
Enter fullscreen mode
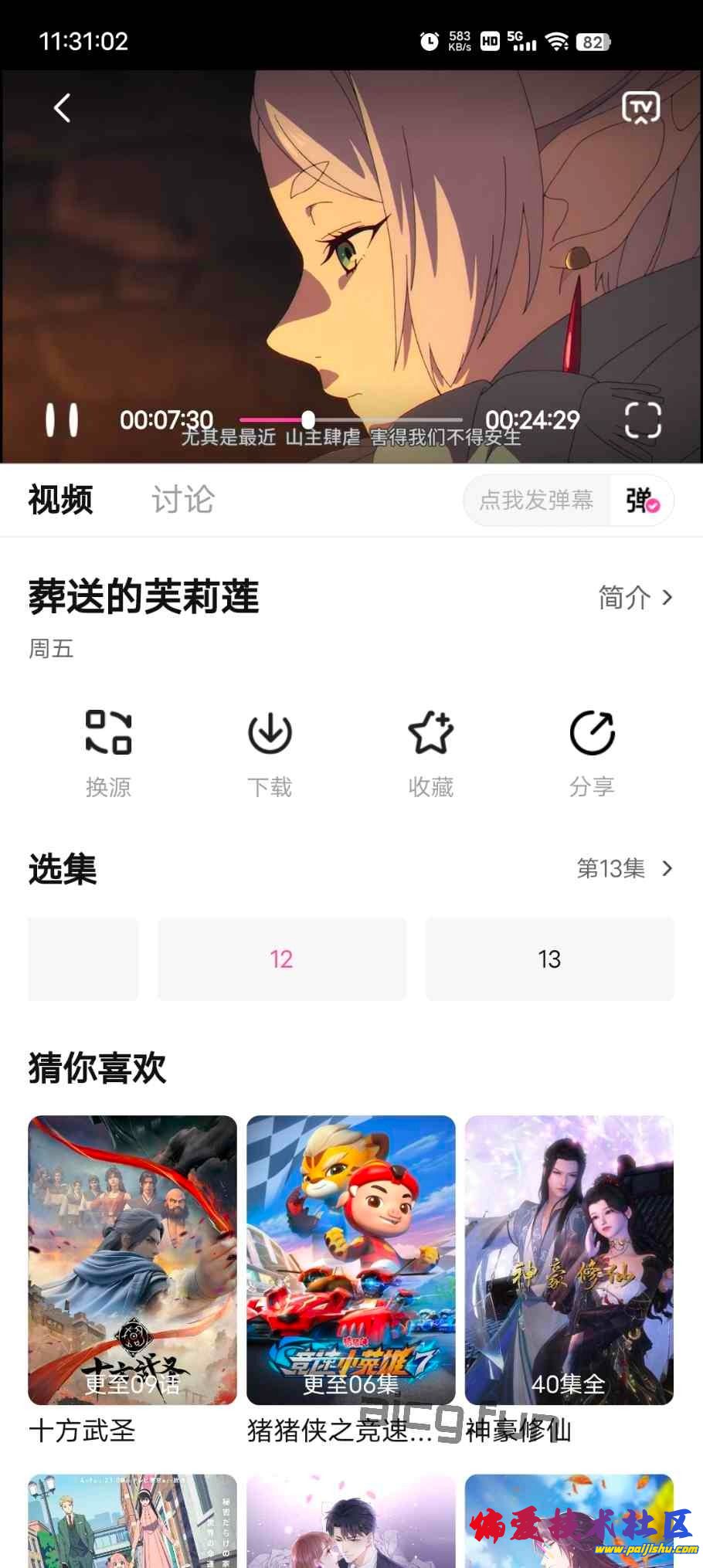click(642, 420)
